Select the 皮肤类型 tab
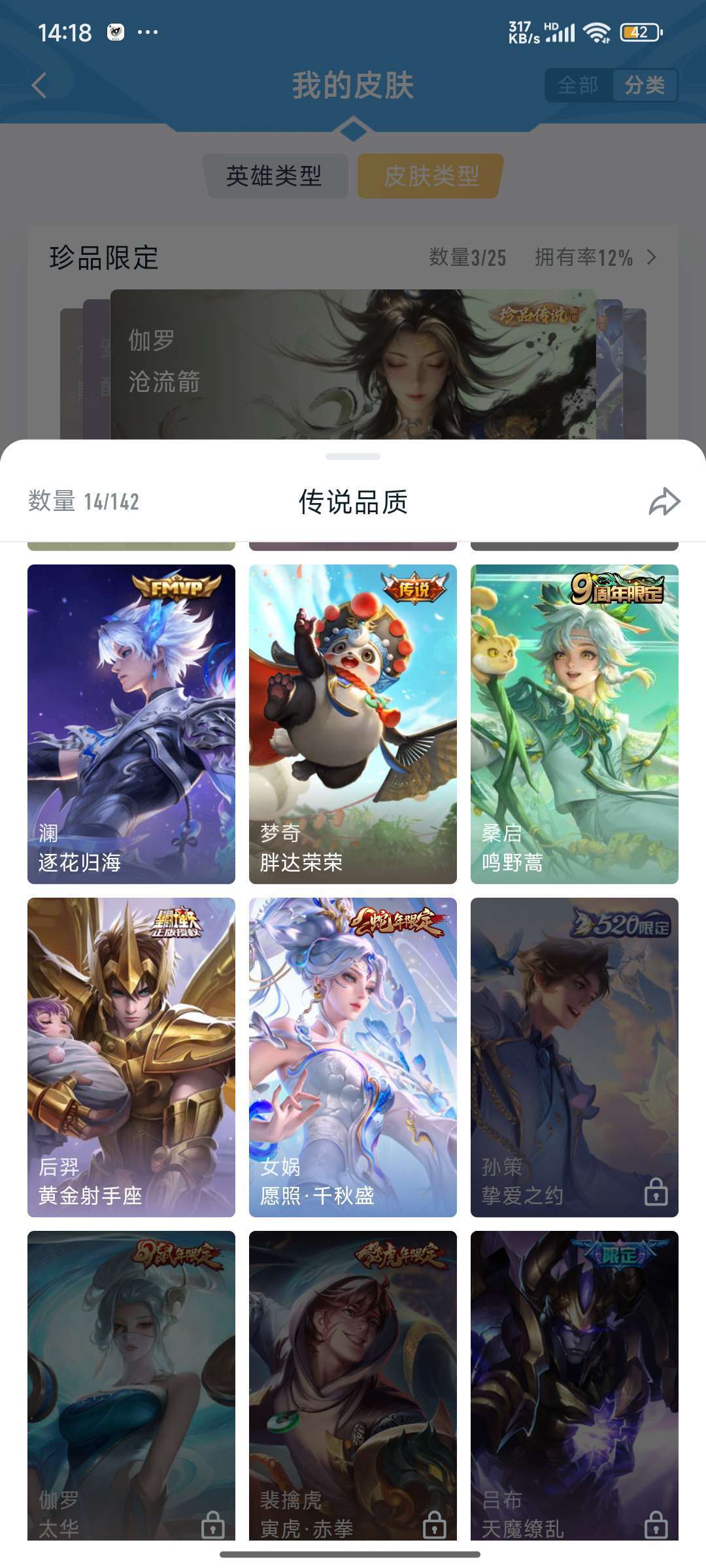Image resolution: width=706 pixels, height=1568 pixels. click(x=428, y=174)
